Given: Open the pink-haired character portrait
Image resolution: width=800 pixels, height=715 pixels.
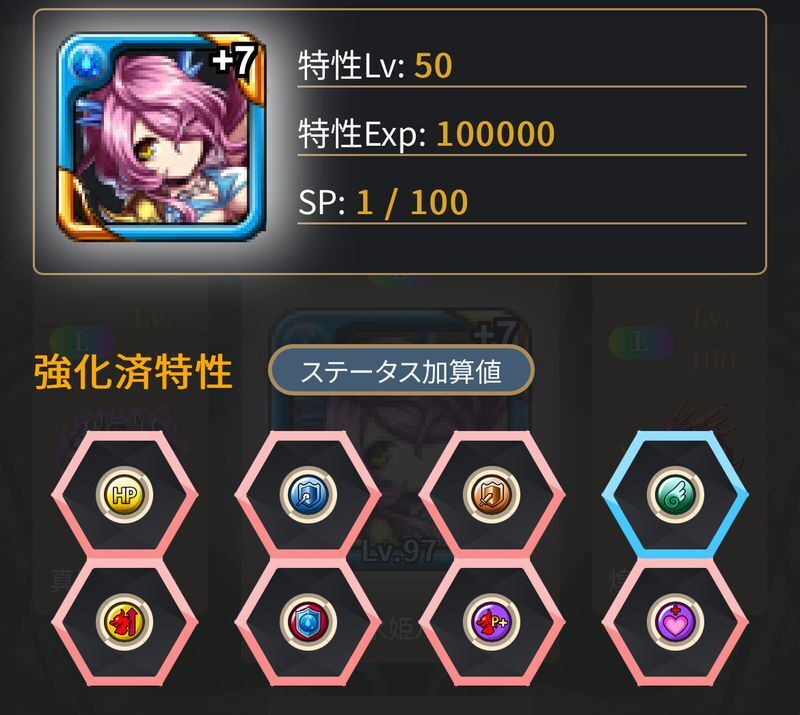Looking at the screenshot, I should [x=162, y=141].
